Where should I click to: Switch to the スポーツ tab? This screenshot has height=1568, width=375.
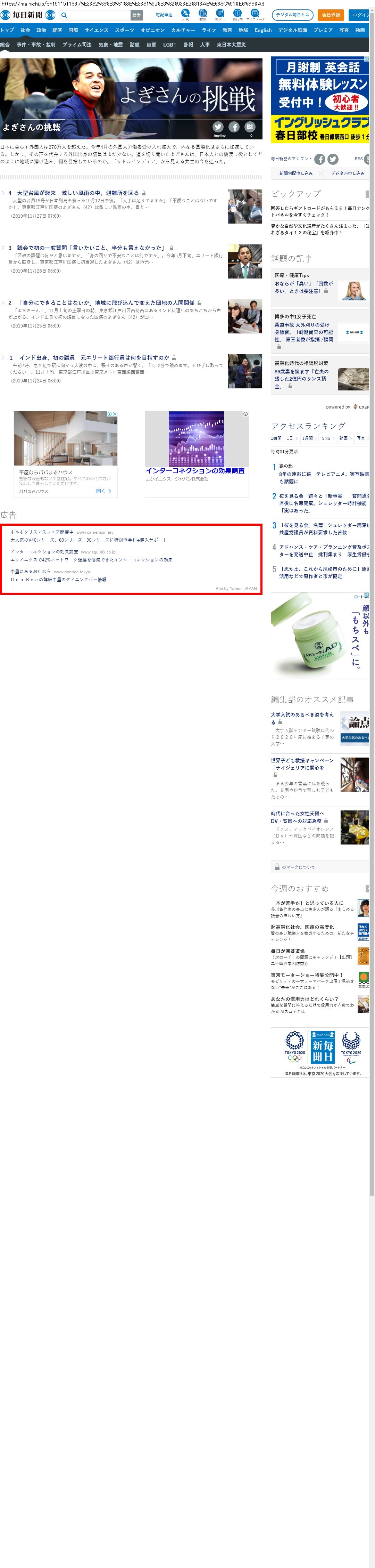click(x=124, y=30)
